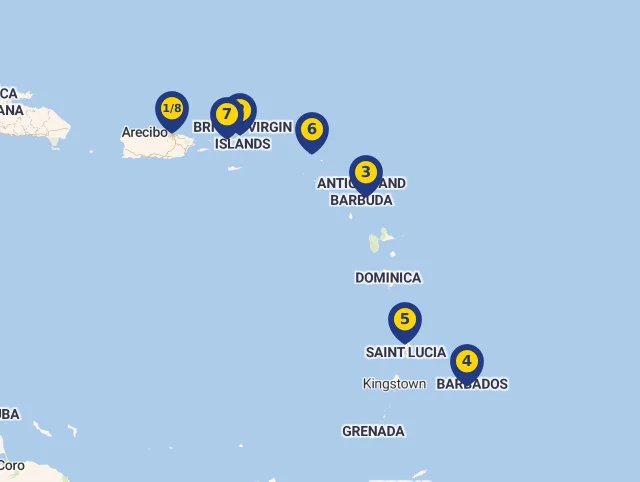The image size is (640, 482).
Task: Open map pin number 6
Action: point(312,129)
